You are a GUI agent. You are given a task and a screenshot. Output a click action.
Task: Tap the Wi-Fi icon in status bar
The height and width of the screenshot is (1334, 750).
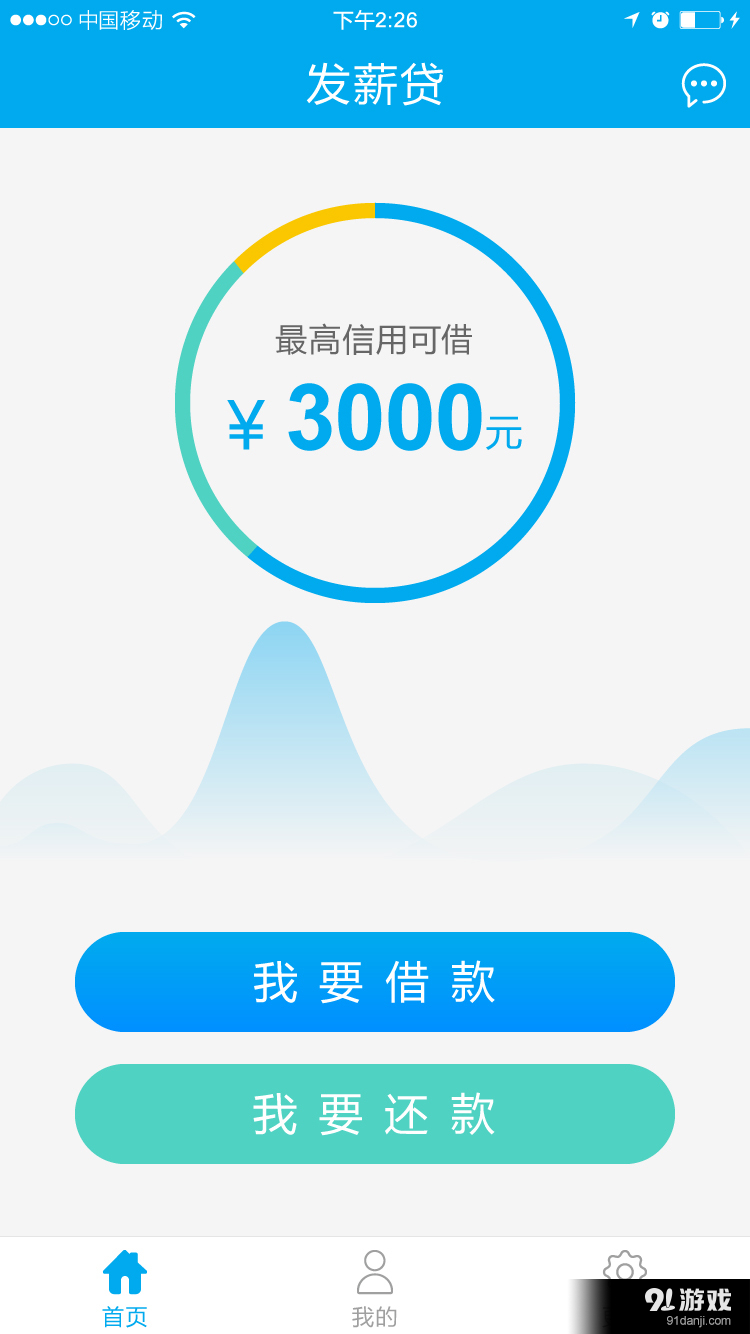pyautogui.click(x=185, y=18)
